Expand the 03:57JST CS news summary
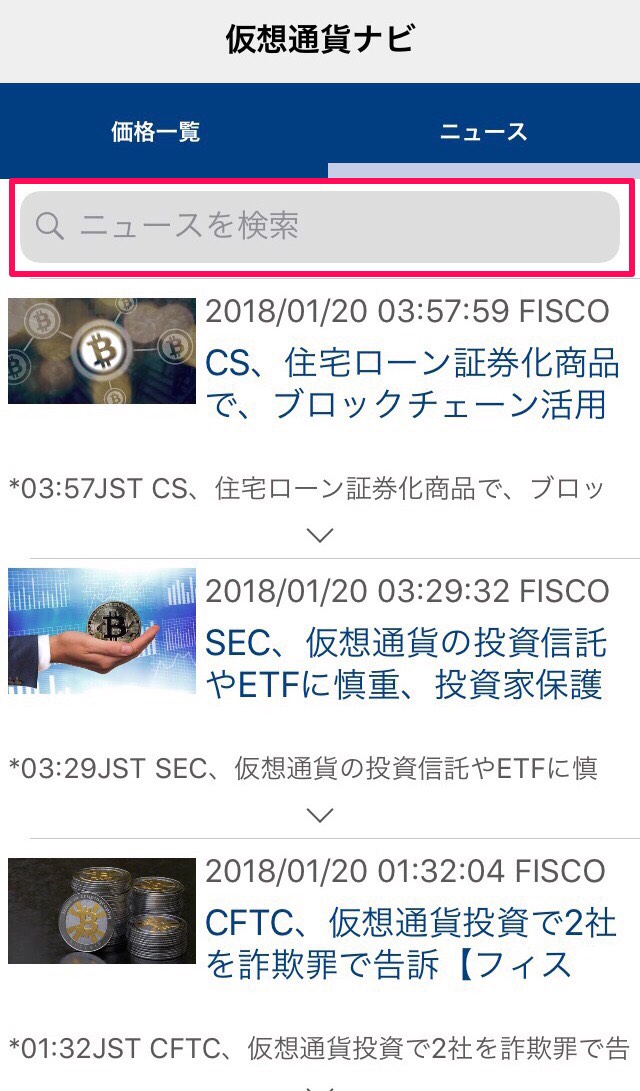640x1091 pixels. (320, 536)
